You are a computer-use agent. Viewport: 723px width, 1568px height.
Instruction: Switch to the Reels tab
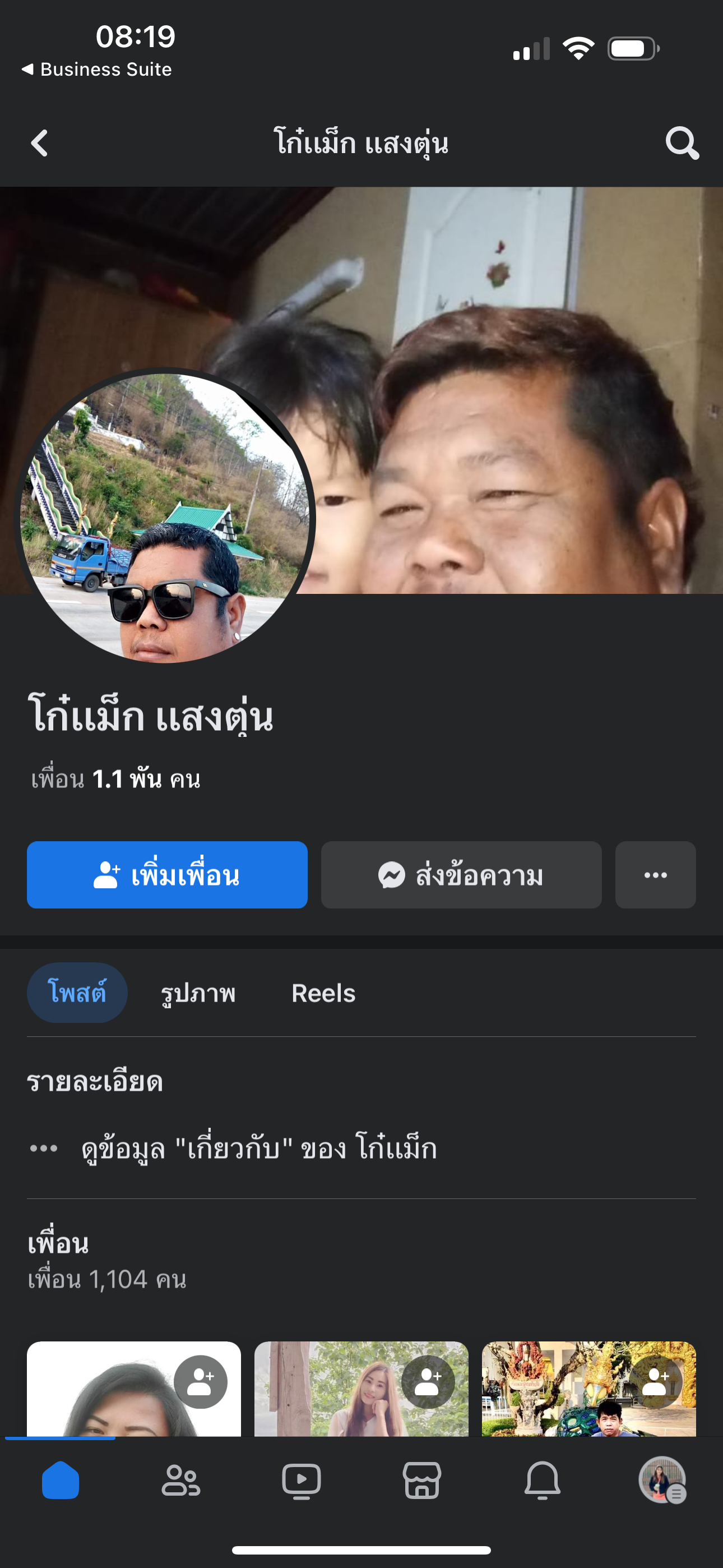point(323,993)
